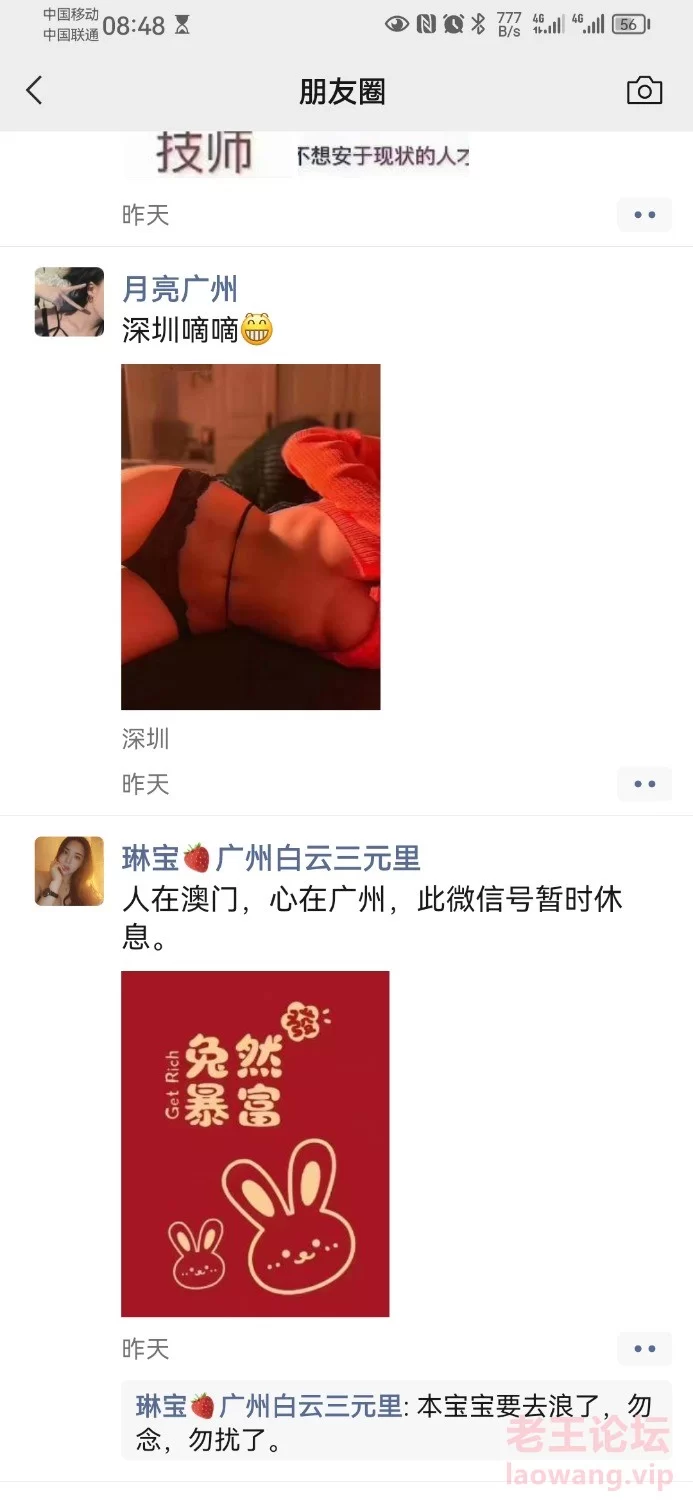Screen dimensions: 693x1500
Task: Go back from the 朋友圈 screen
Action: point(34,91)
